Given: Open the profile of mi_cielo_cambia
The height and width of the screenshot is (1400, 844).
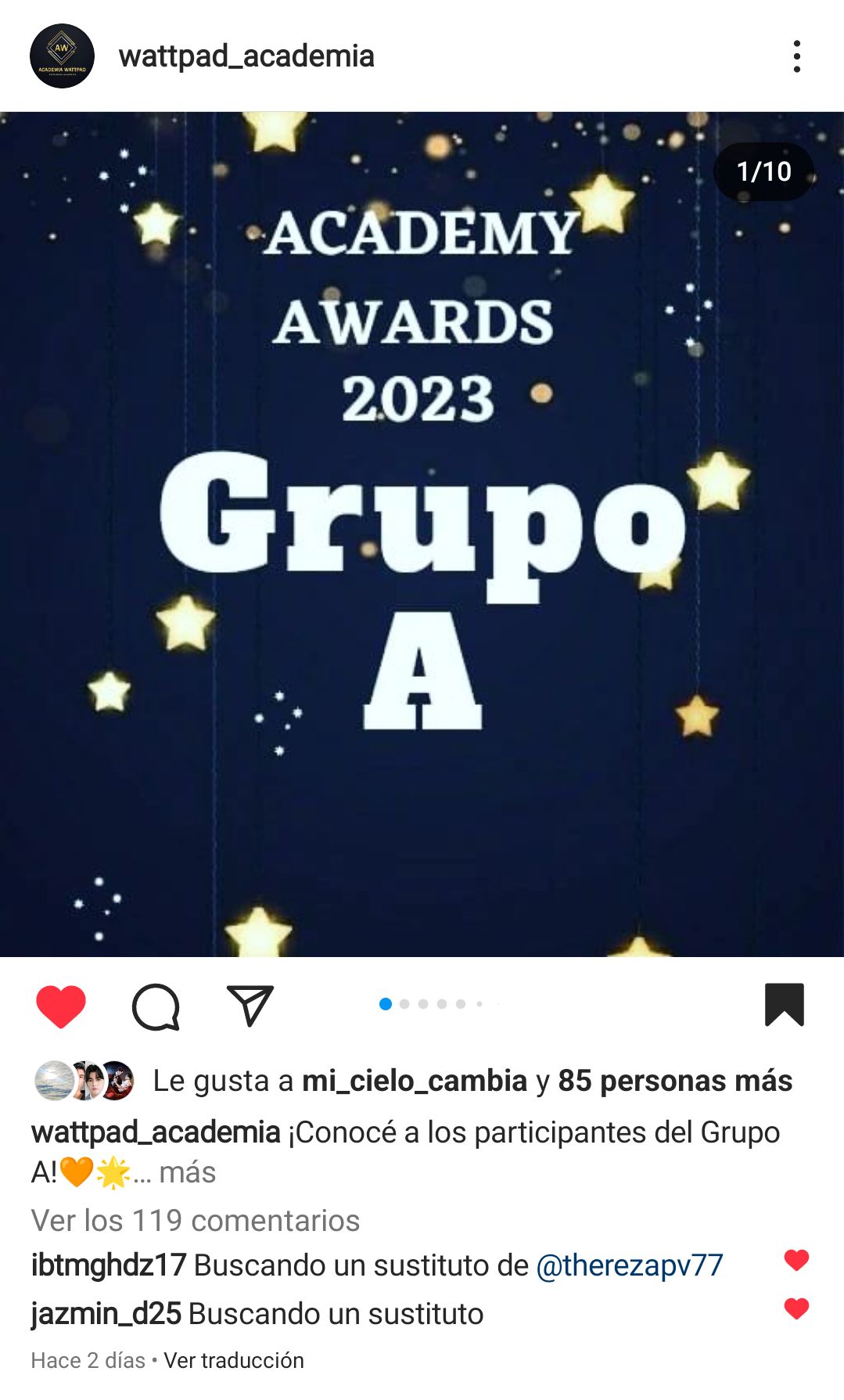Looking at the screenshot, I should (x=415, y=1081).
